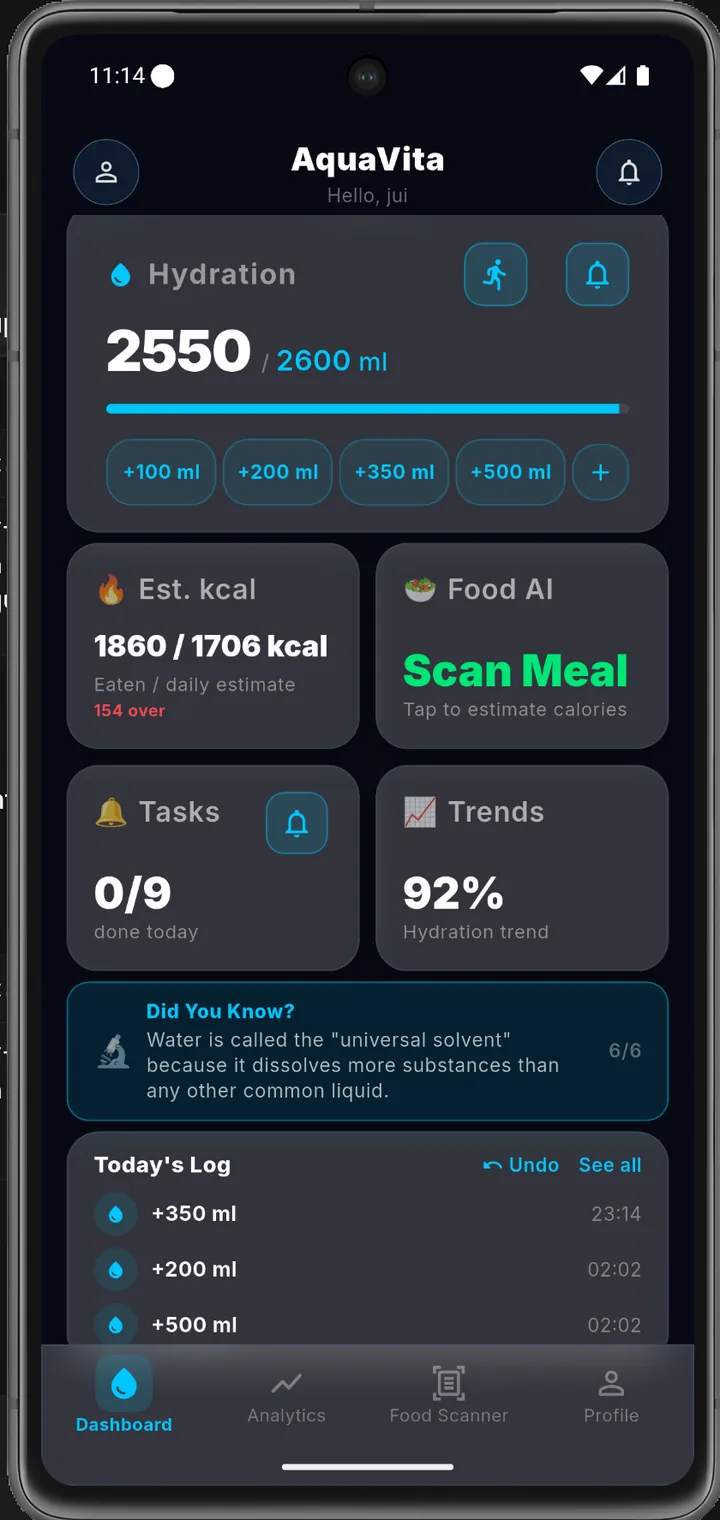The height and width of the screenshot is (1520, 720).
Task: Log +350 ml of water
Action: tap(394, 472)
